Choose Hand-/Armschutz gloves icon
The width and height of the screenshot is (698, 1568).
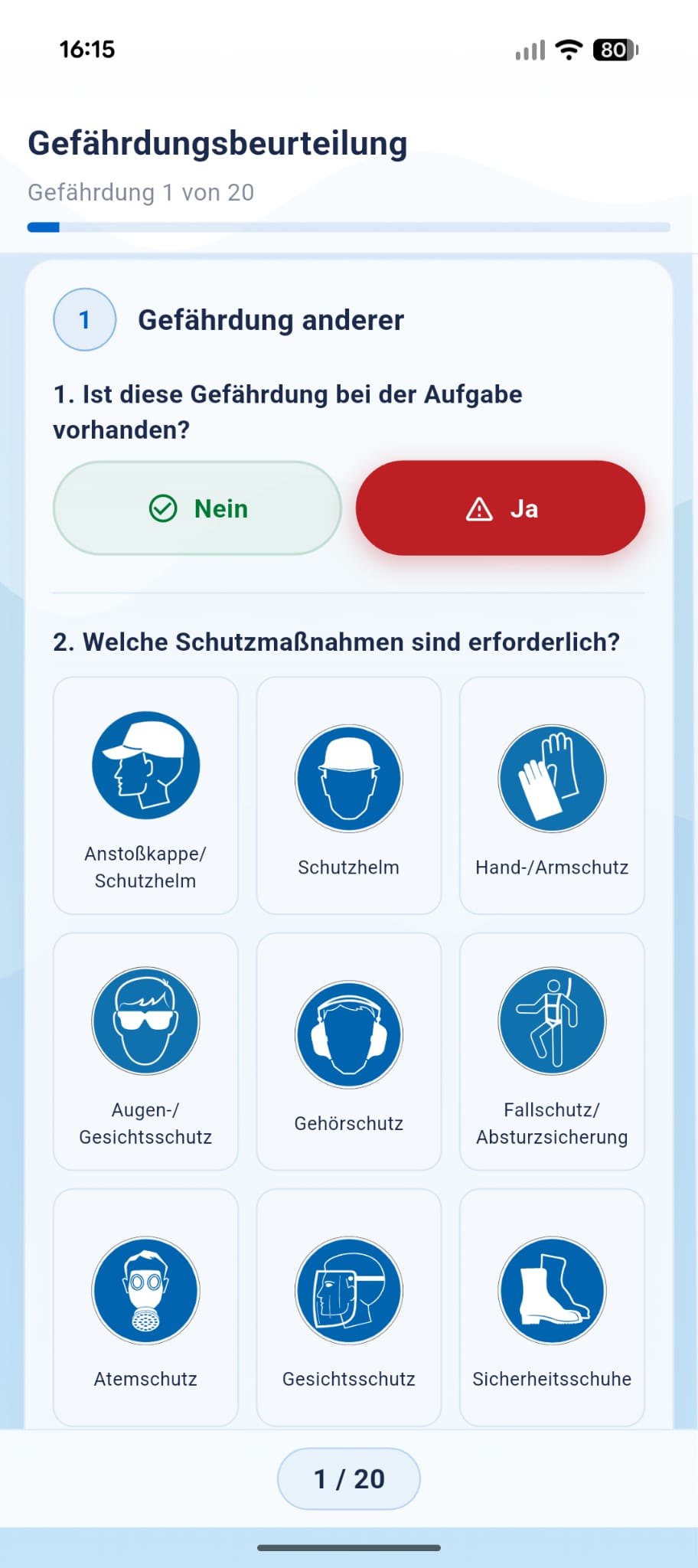pos(552,778)
